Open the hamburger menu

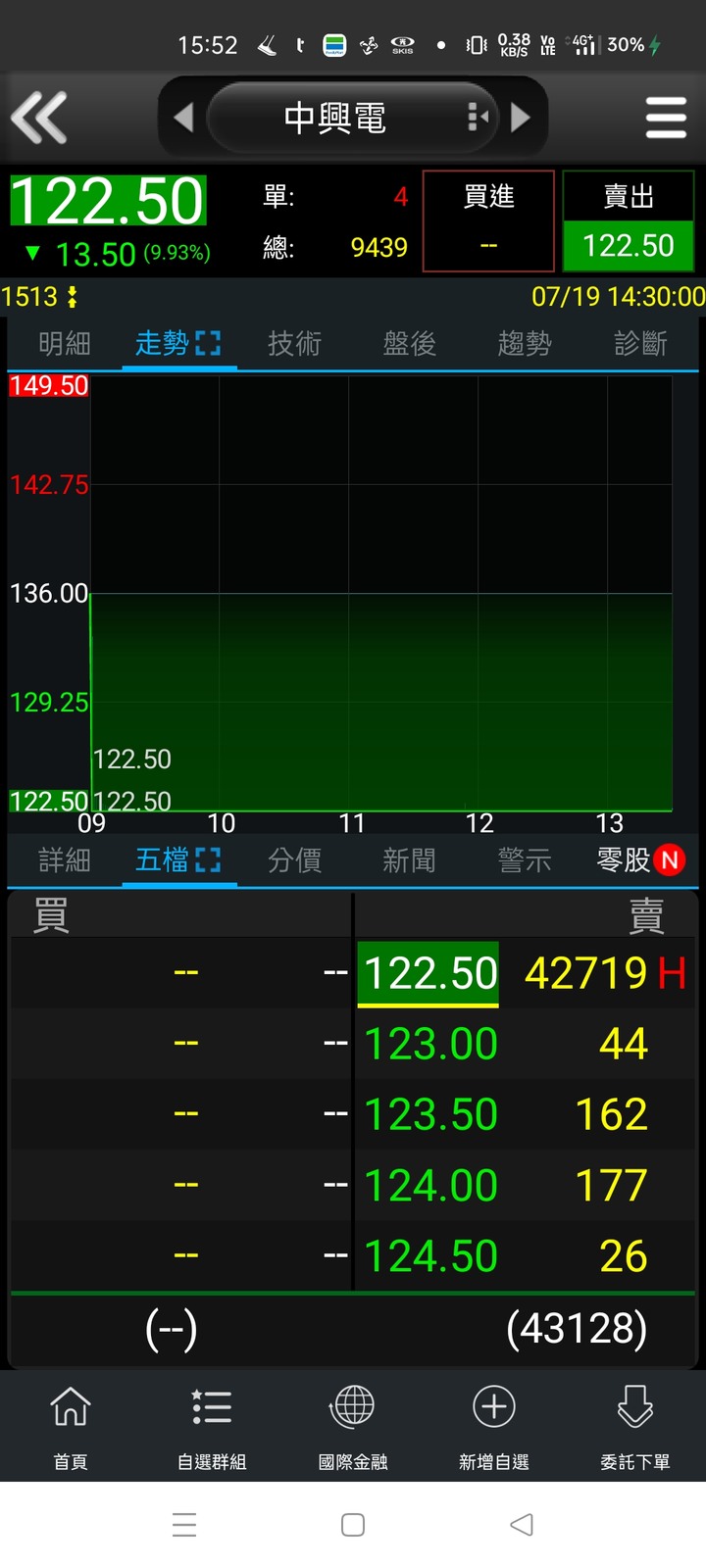[666, 118]
